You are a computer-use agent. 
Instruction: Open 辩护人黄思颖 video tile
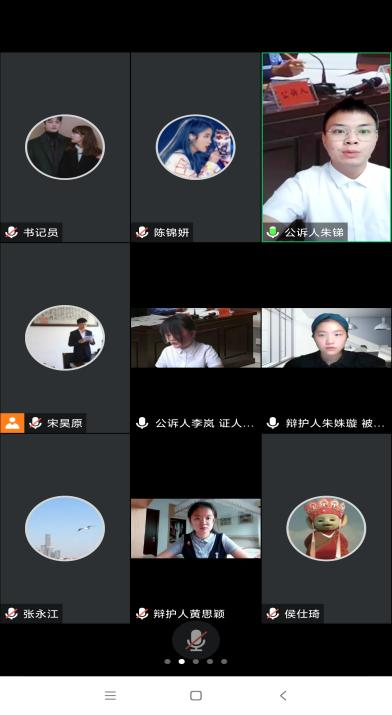tap(196, 528)
